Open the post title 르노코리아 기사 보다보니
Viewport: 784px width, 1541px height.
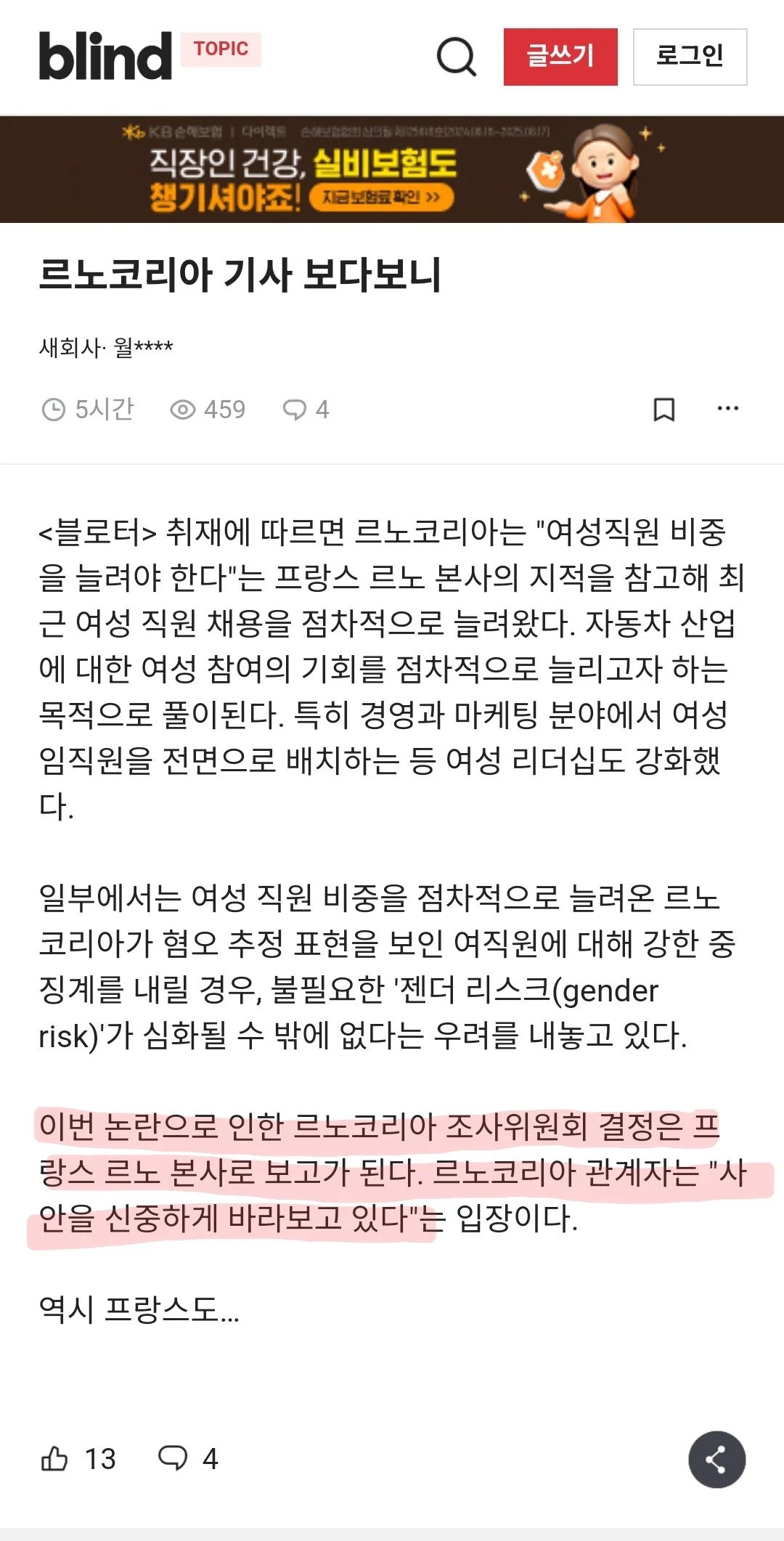(x=245, y=272)
